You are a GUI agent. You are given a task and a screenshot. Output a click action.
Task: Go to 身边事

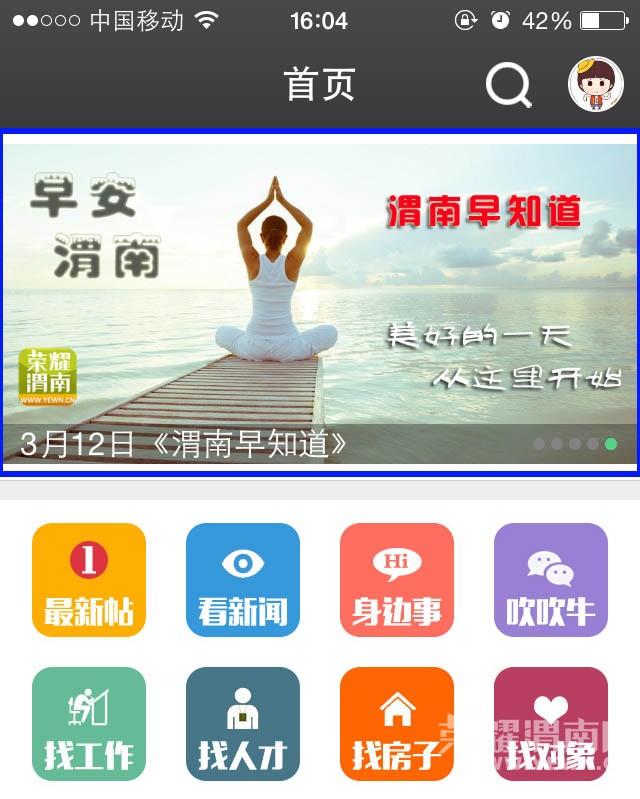[397, 580]
